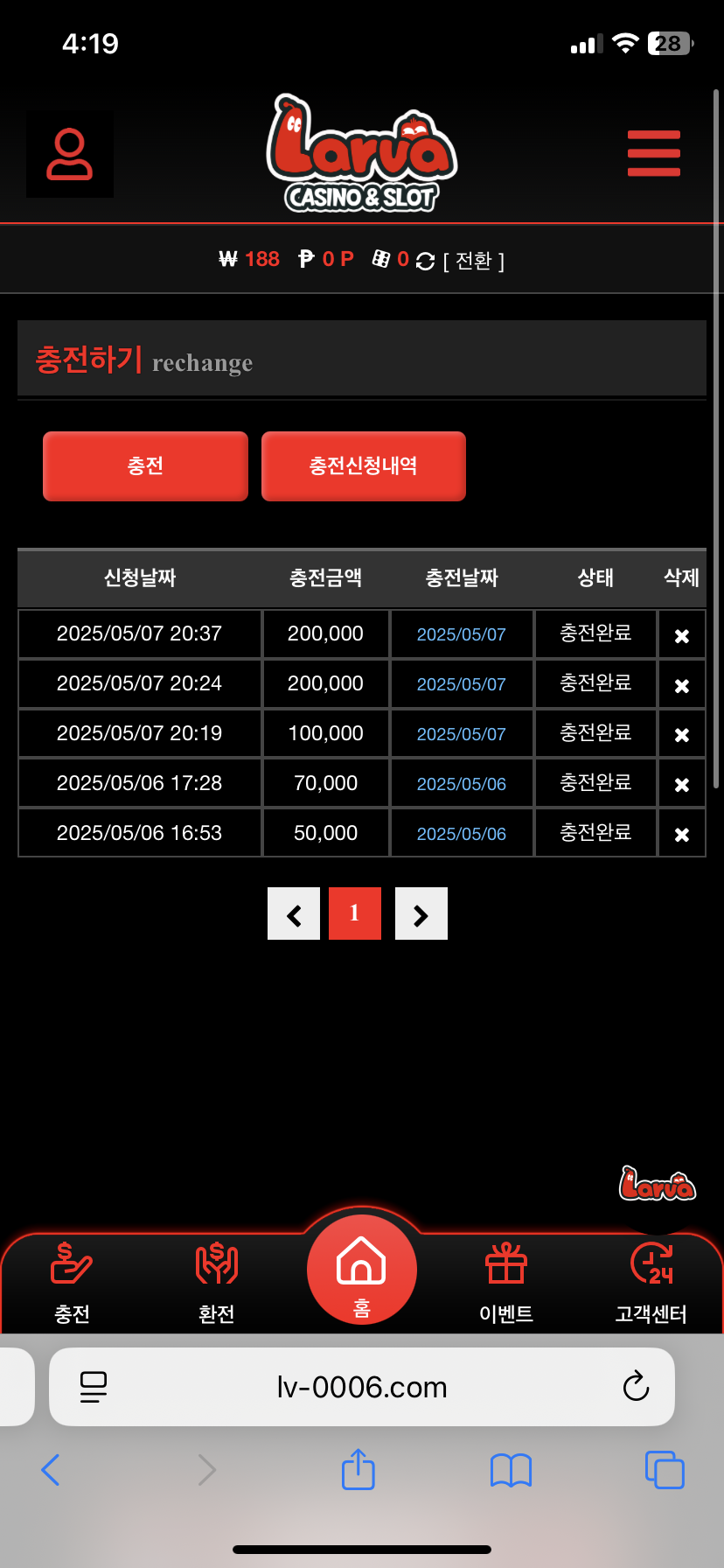
Task: Tap the 전환 conversion link
Action: [473, 261]
